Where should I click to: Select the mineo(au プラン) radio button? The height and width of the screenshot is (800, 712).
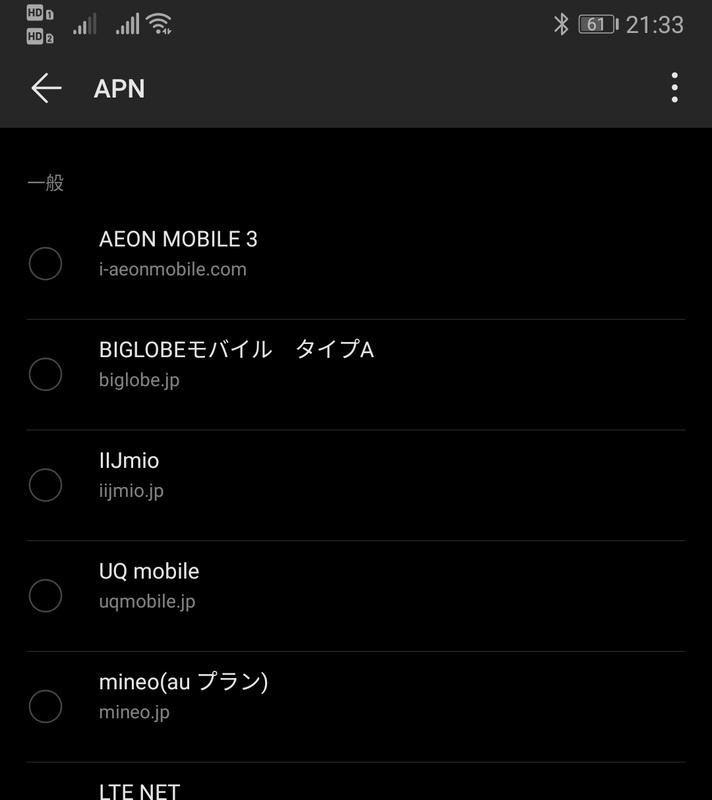tap(46, 706)
